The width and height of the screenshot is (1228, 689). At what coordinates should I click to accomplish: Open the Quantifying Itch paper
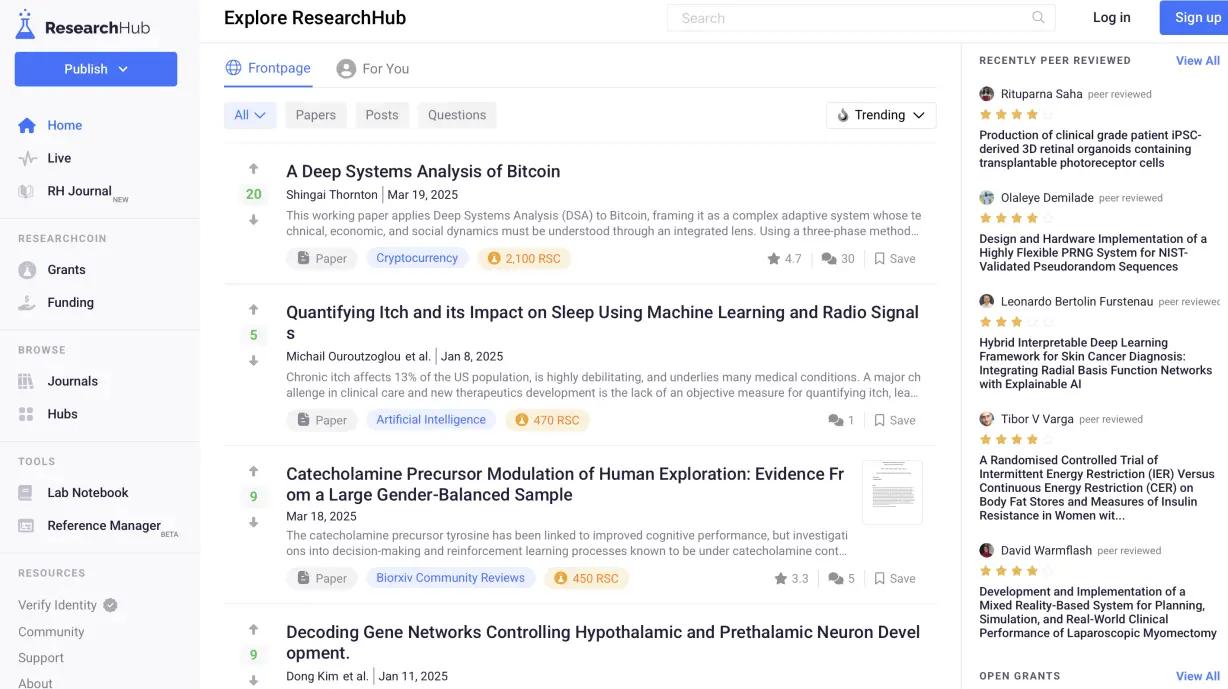pos(602,313)
